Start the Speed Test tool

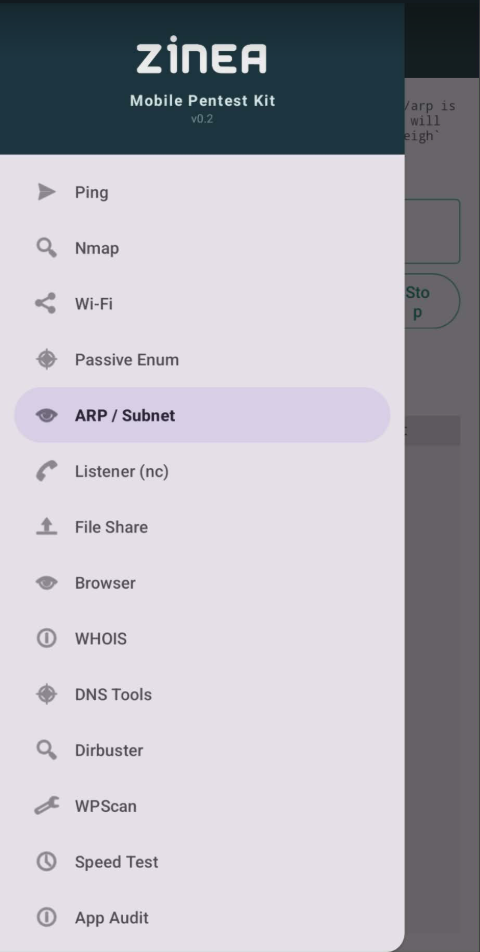click(202, 862)
